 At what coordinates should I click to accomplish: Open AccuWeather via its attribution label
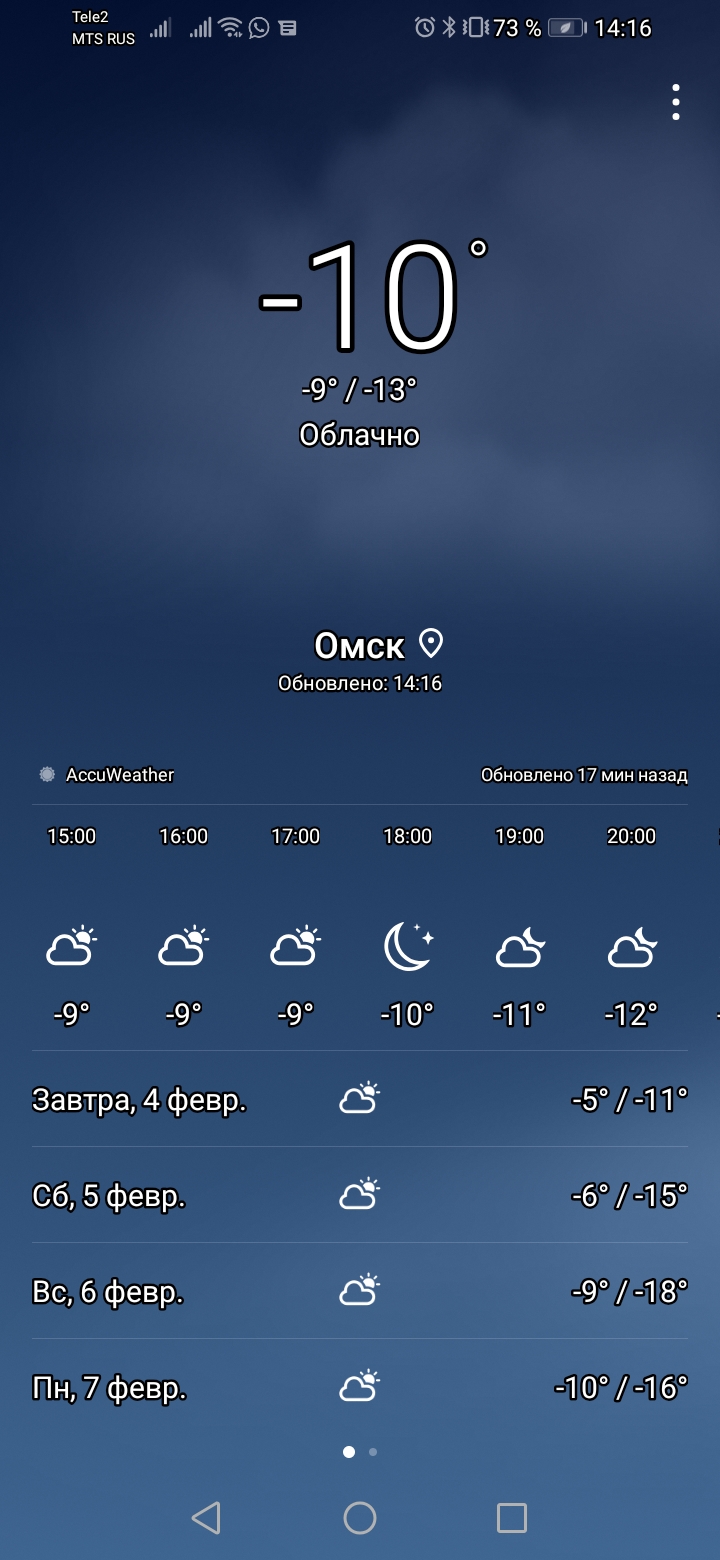120,774
